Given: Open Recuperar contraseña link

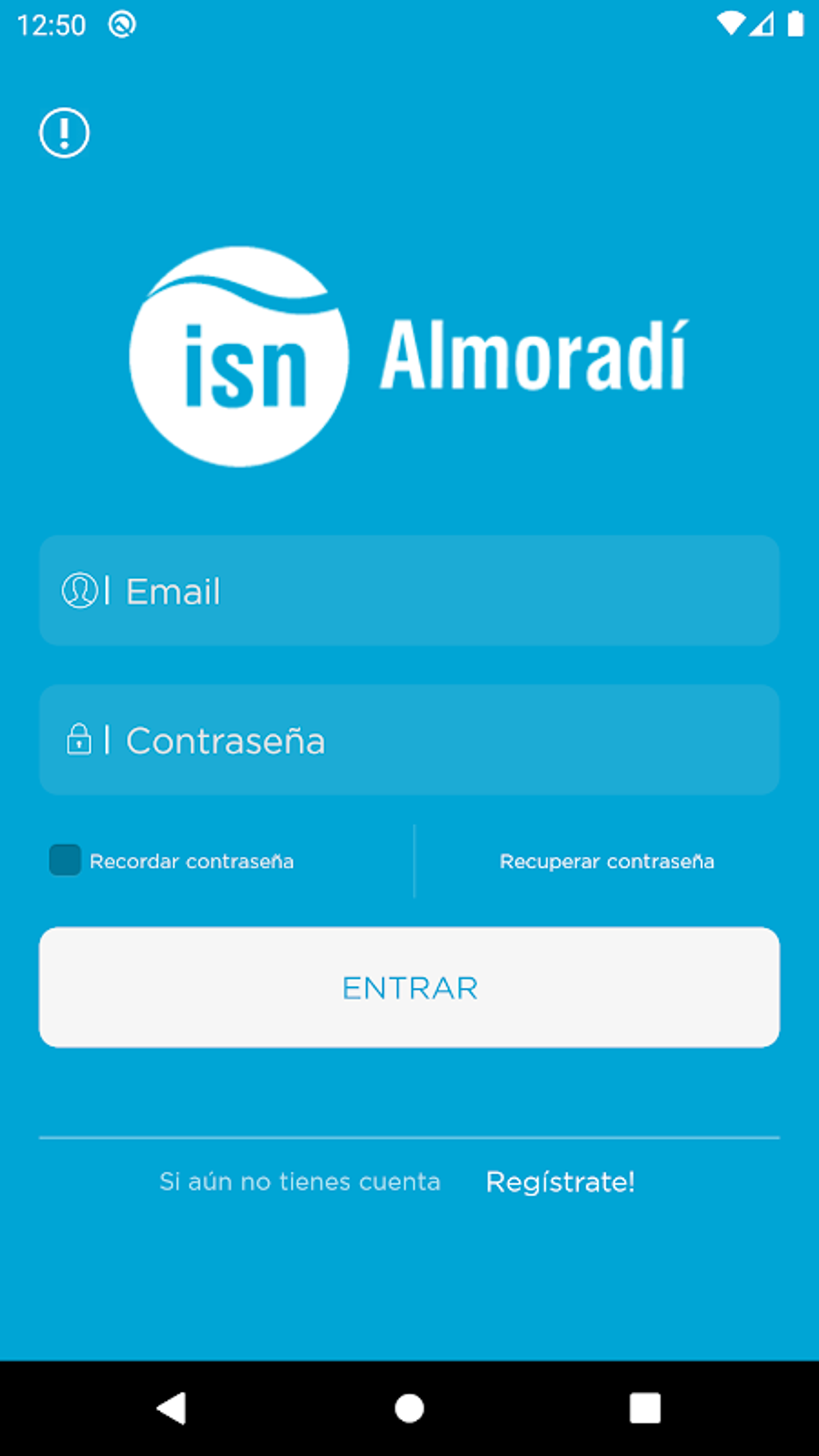Looking at the screenshot, I should click(x=606, y=862).
